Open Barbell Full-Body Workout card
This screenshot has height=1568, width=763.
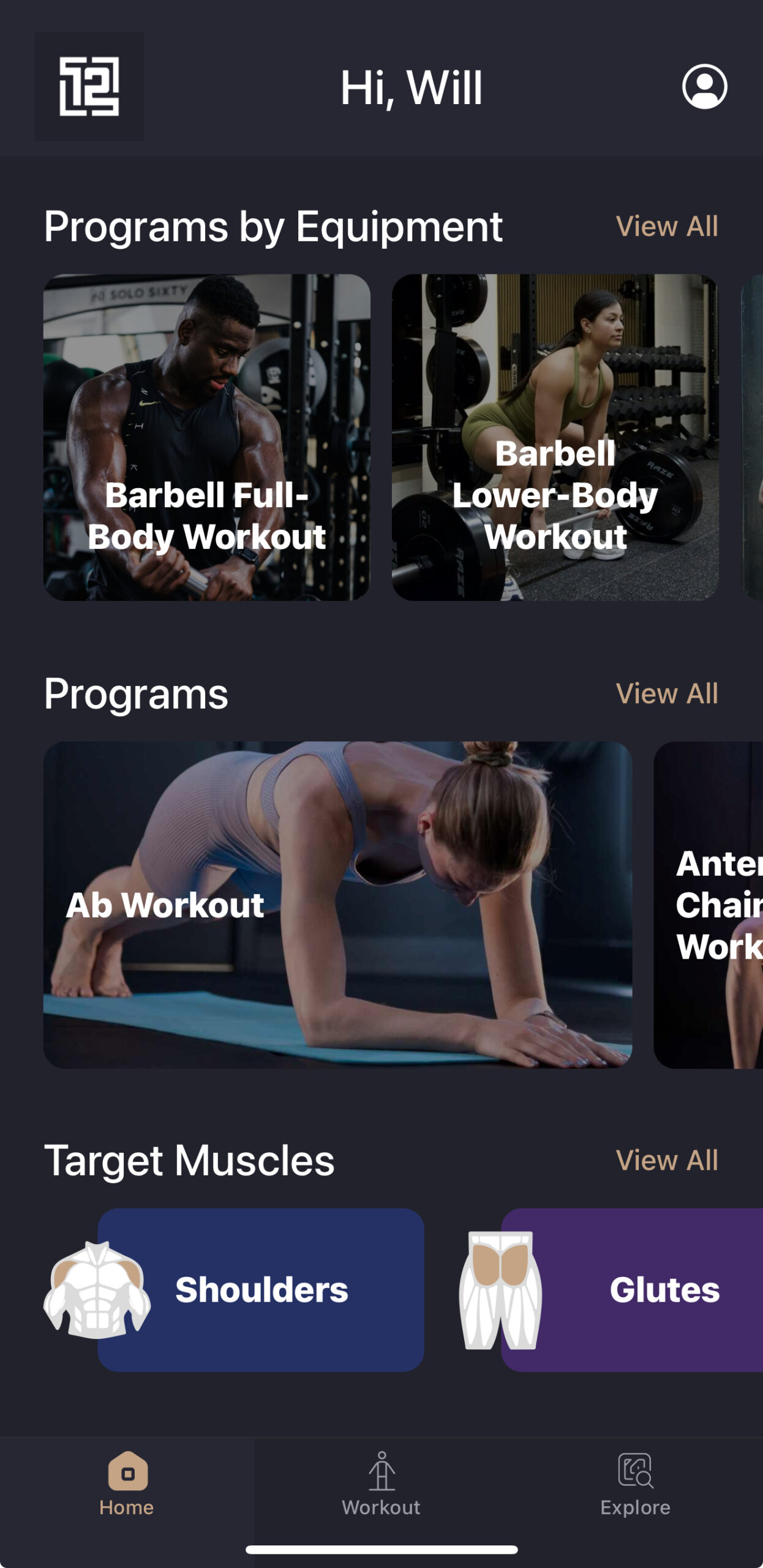point(206,437)
